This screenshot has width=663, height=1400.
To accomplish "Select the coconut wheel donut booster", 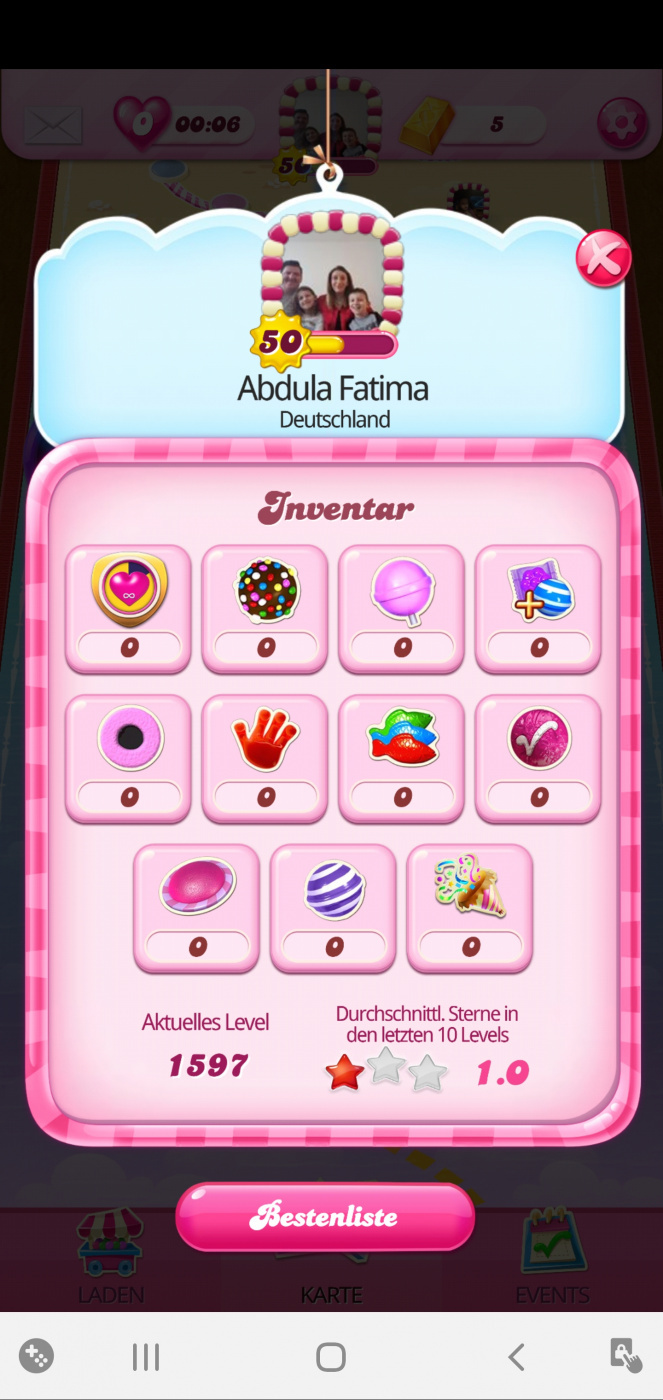I will 129,757.
